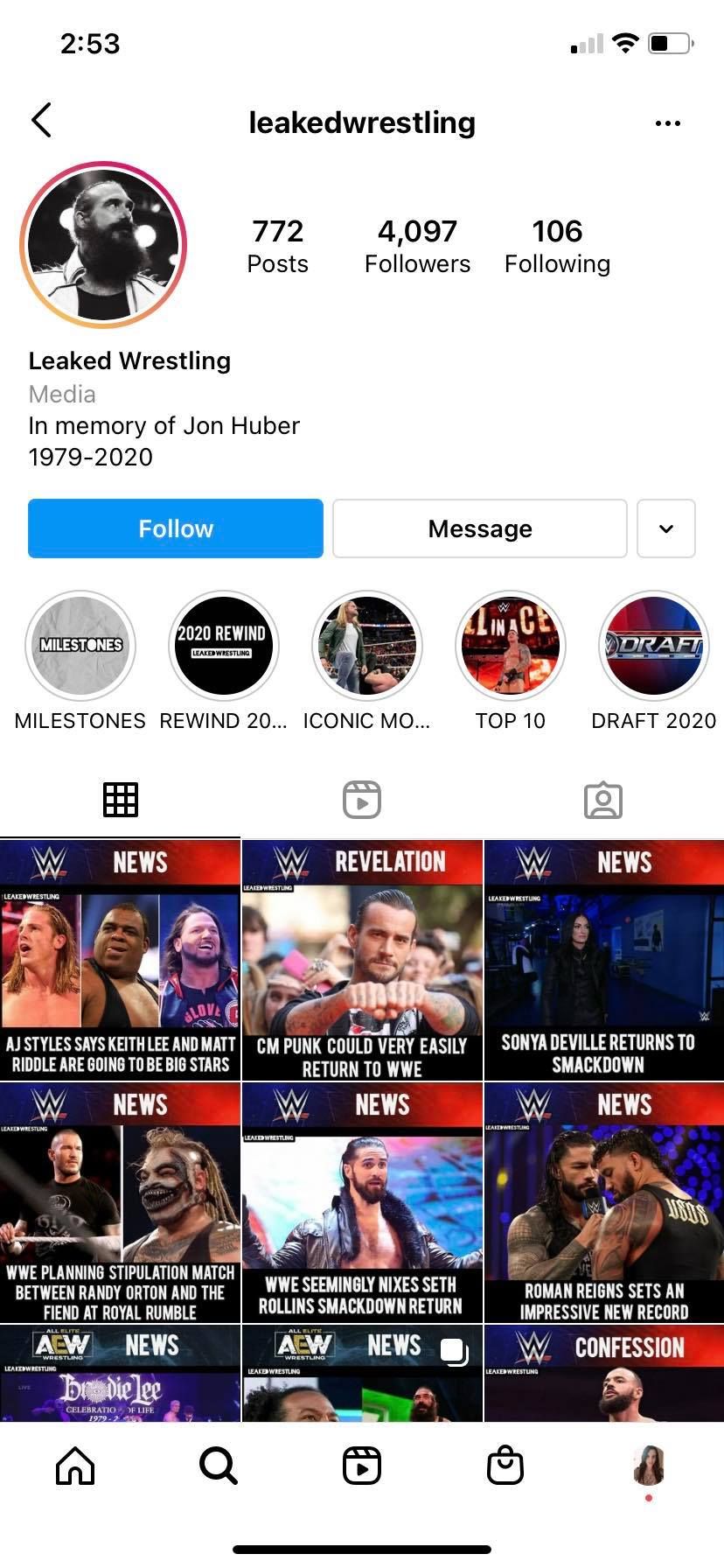This screenshot has width=724, height=1568.
Task: Expand the suggested accounts chevron
Action: (665, 528)
